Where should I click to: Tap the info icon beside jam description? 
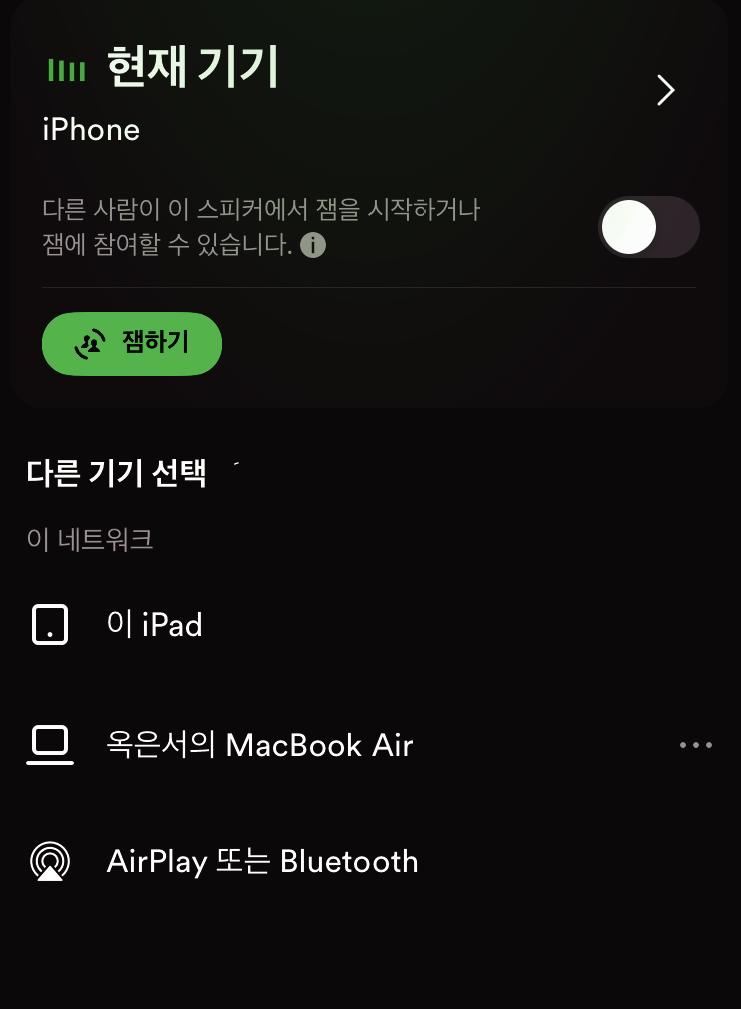coord(313,245)
